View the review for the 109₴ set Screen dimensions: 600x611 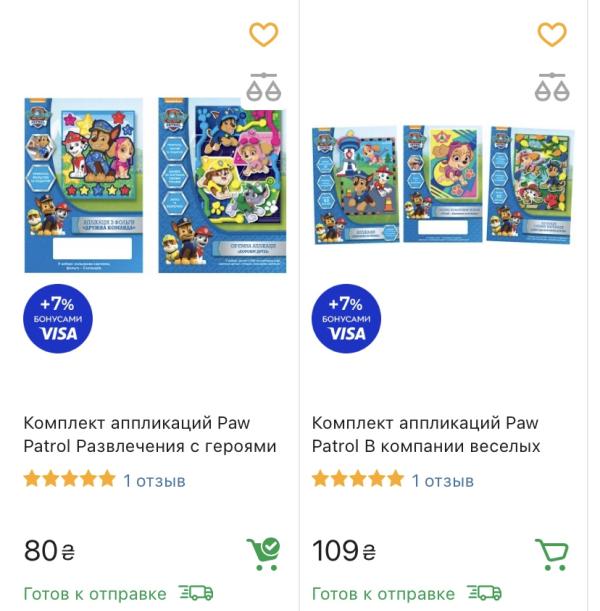[x=442, y=481]
